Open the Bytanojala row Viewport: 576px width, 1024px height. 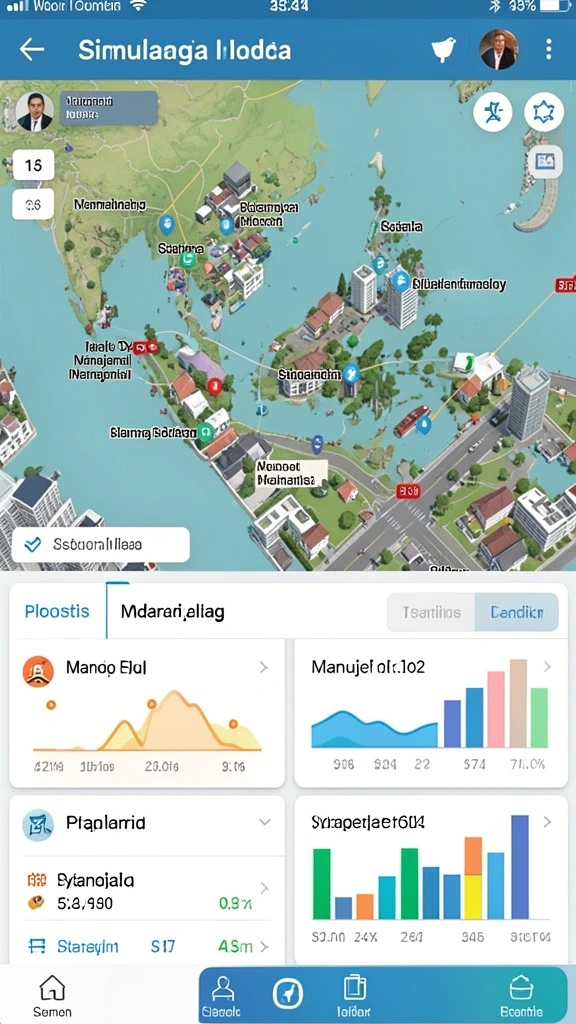click(x=147, y=891)
